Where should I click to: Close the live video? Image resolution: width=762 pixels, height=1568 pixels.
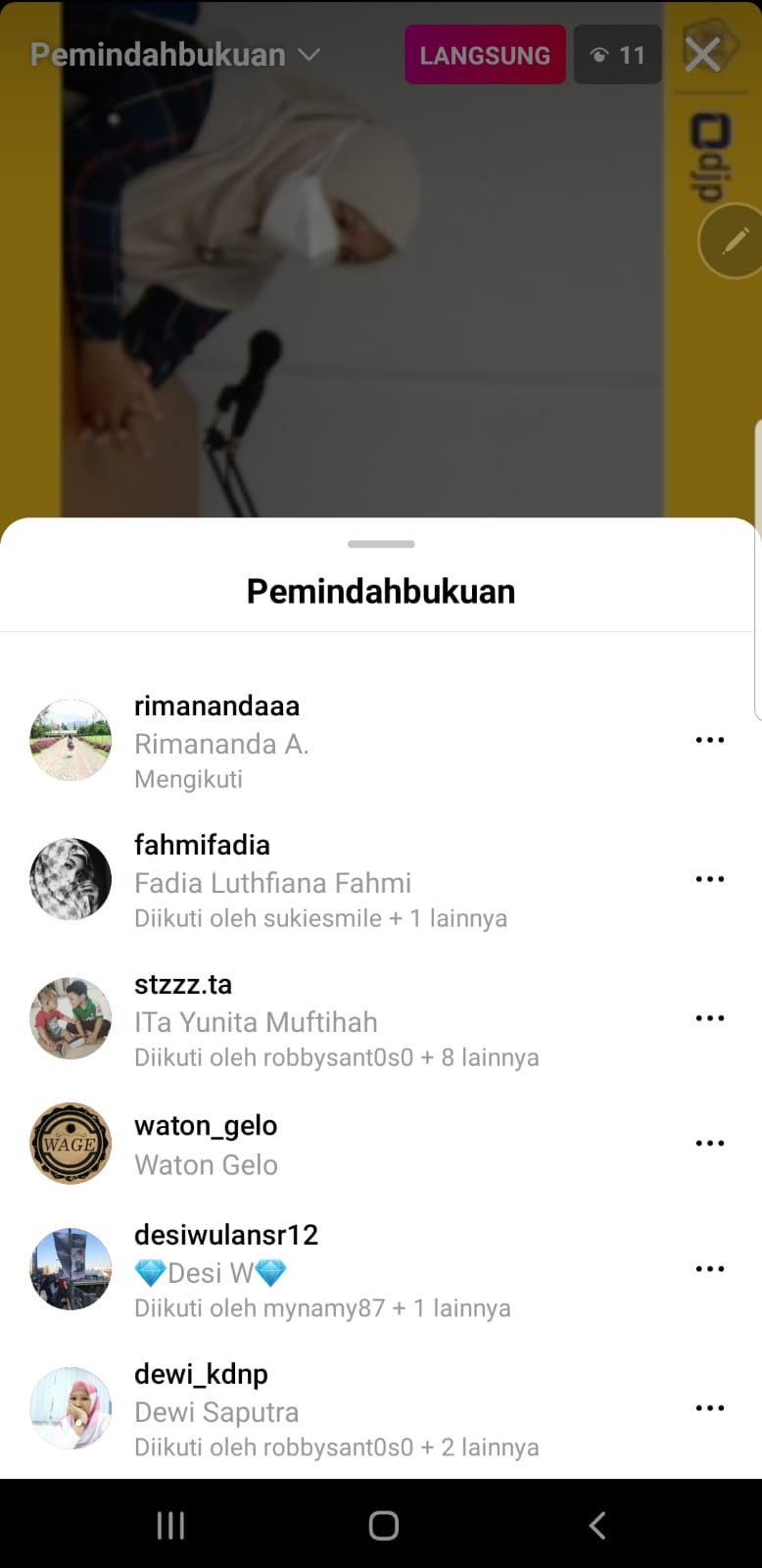[702, 55]
